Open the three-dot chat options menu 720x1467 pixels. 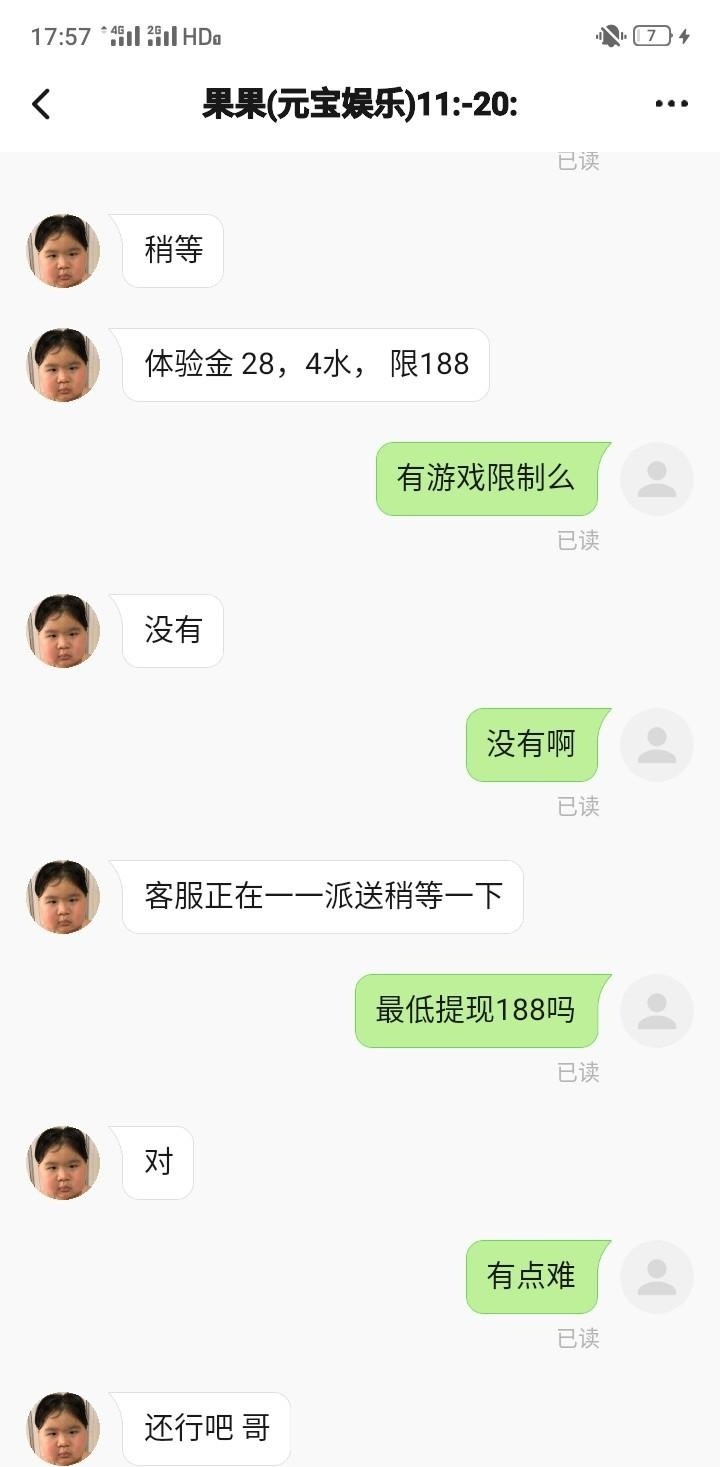click(671, 104)
